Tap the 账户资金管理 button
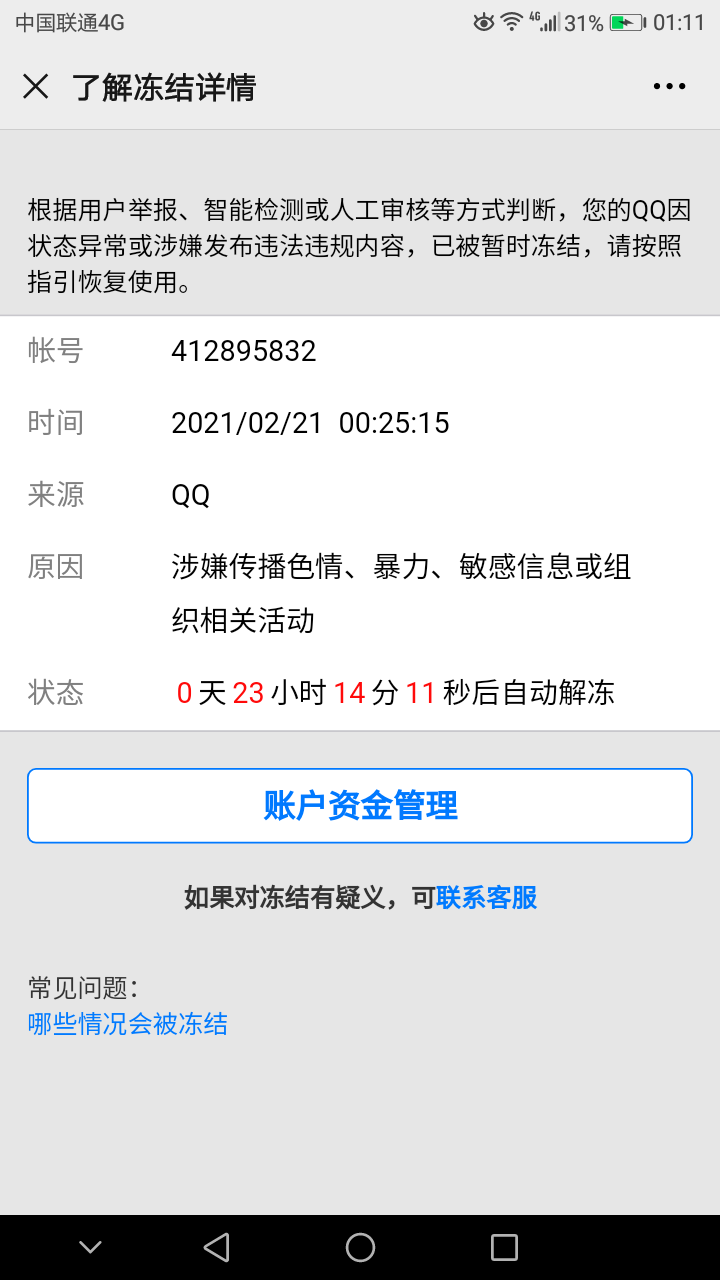This screenshot has width=720, height=1280. click(360, 806)
